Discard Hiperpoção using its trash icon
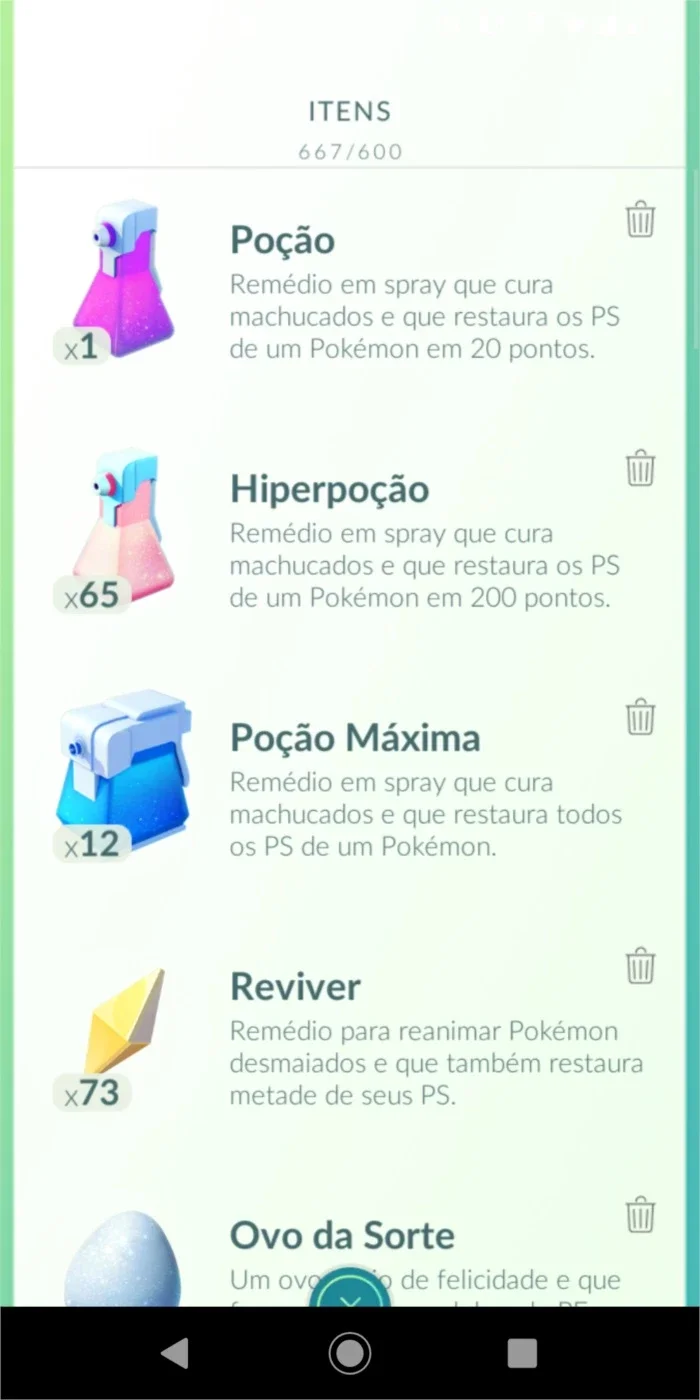Screen dimensions: 700x1400 (640, 467)
